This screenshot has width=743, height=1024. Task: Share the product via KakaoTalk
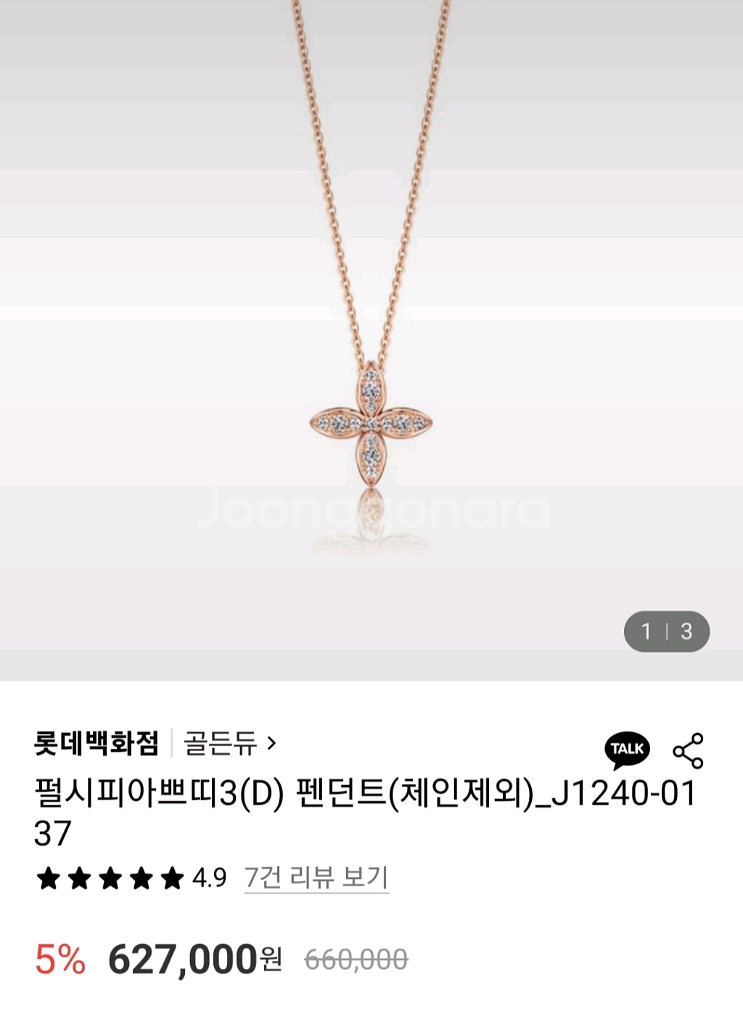pyautogui.click(x=627, y=749)
